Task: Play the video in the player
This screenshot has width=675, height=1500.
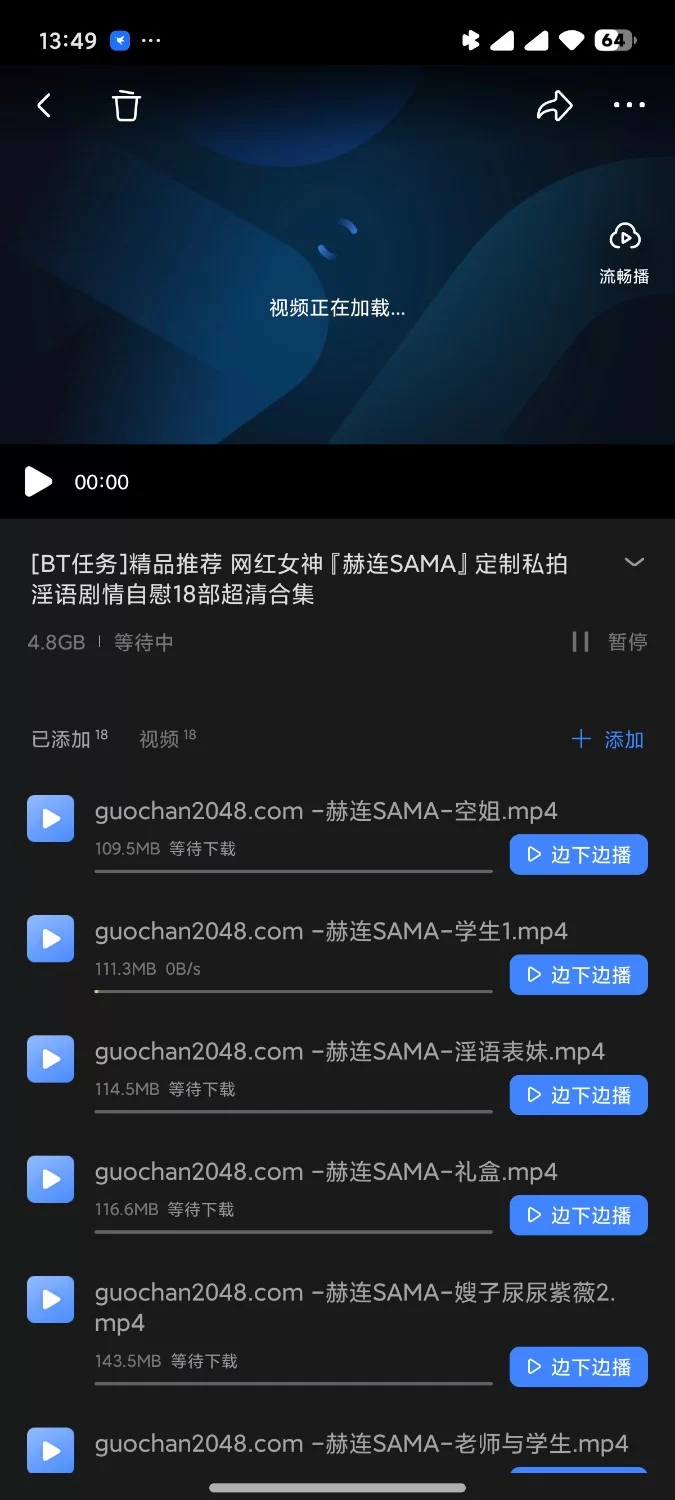Action: (x=38, y=482)
